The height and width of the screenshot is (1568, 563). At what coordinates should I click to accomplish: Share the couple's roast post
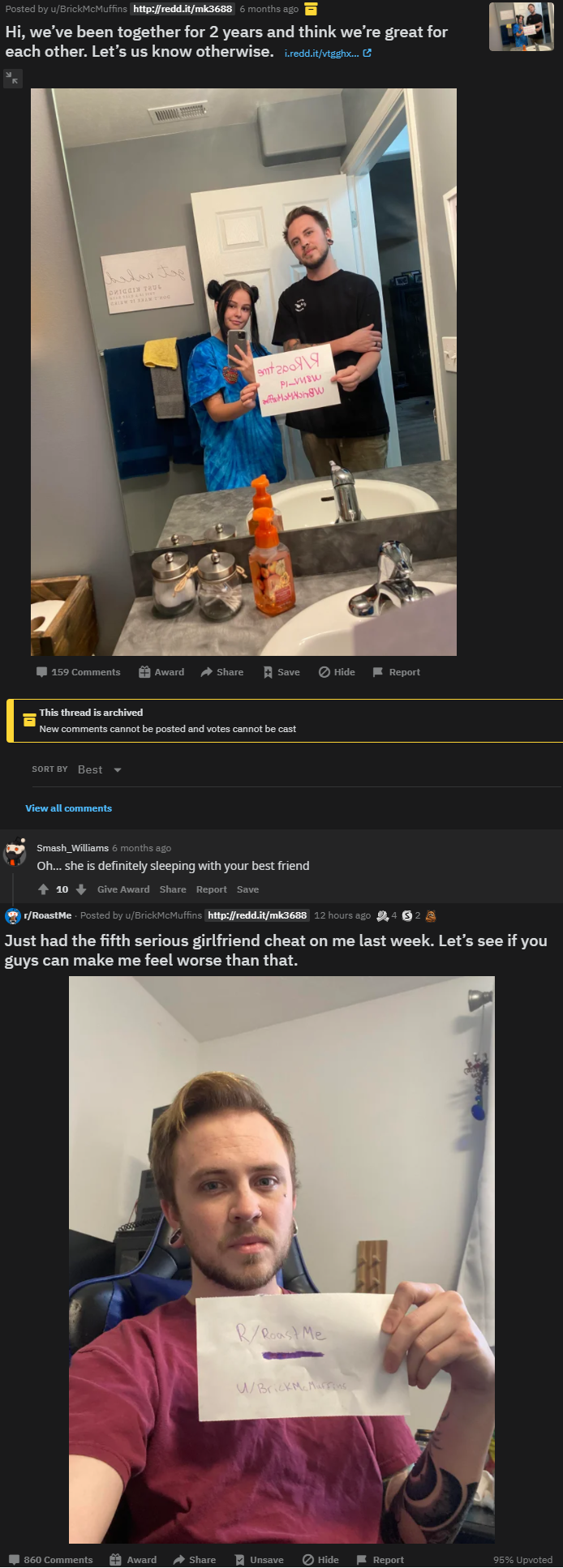tap(222, 672)
